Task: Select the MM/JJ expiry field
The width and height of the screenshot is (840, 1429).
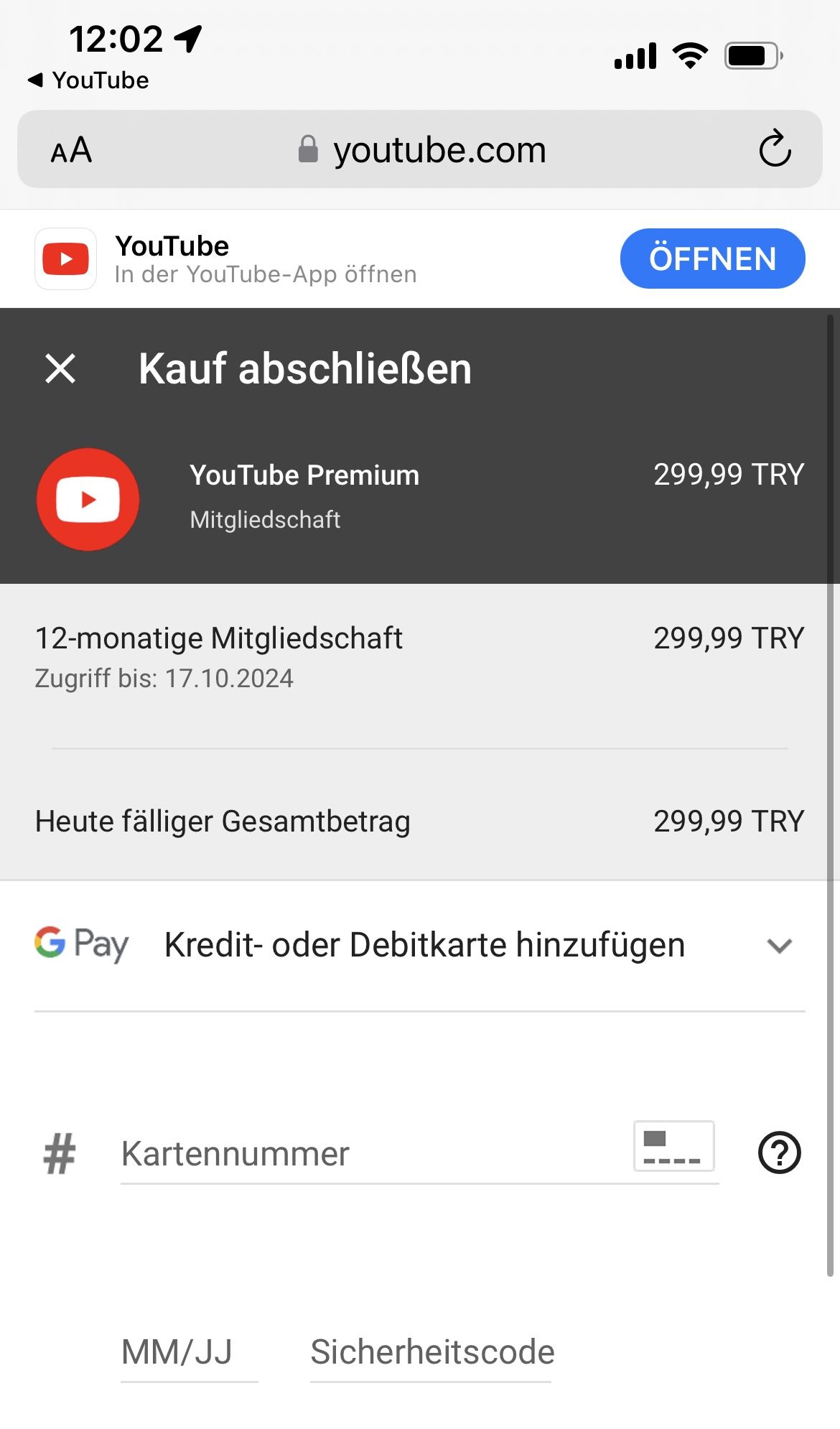Action: click(x=188, y=1352)
